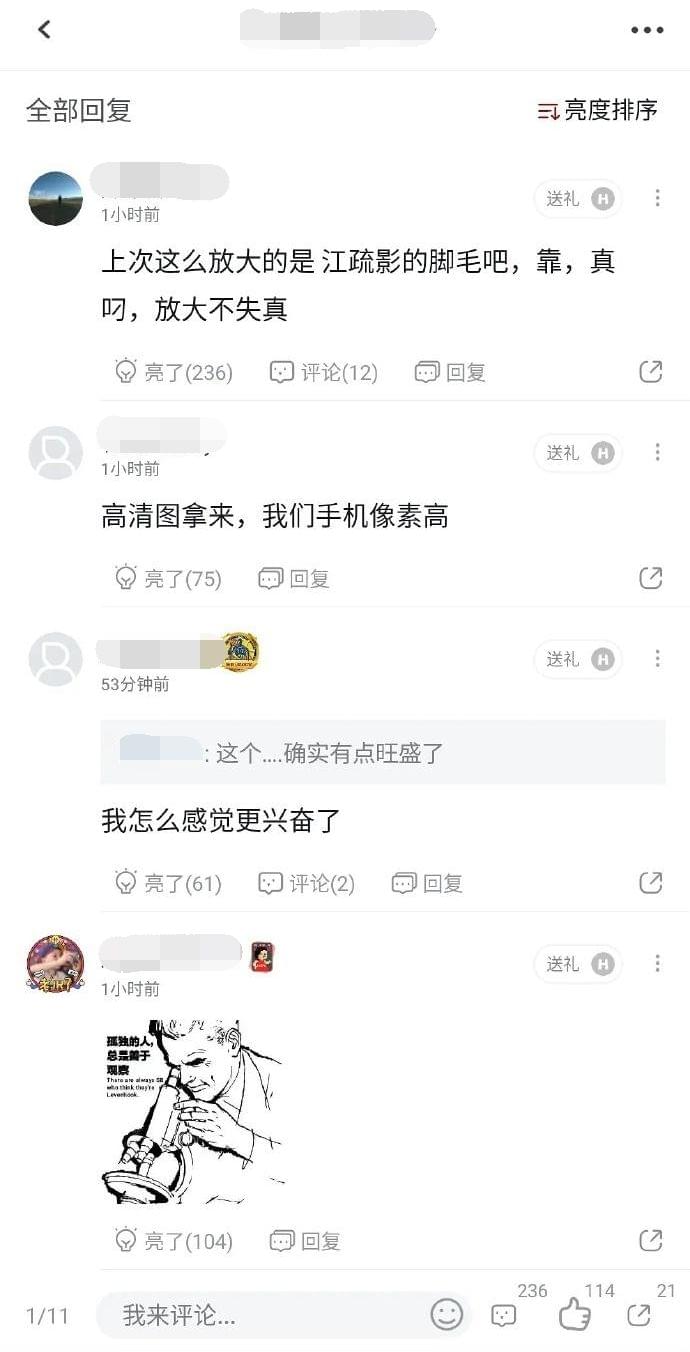
Task: Reply to the microscope meme comment
Action: pos(306,1241)
